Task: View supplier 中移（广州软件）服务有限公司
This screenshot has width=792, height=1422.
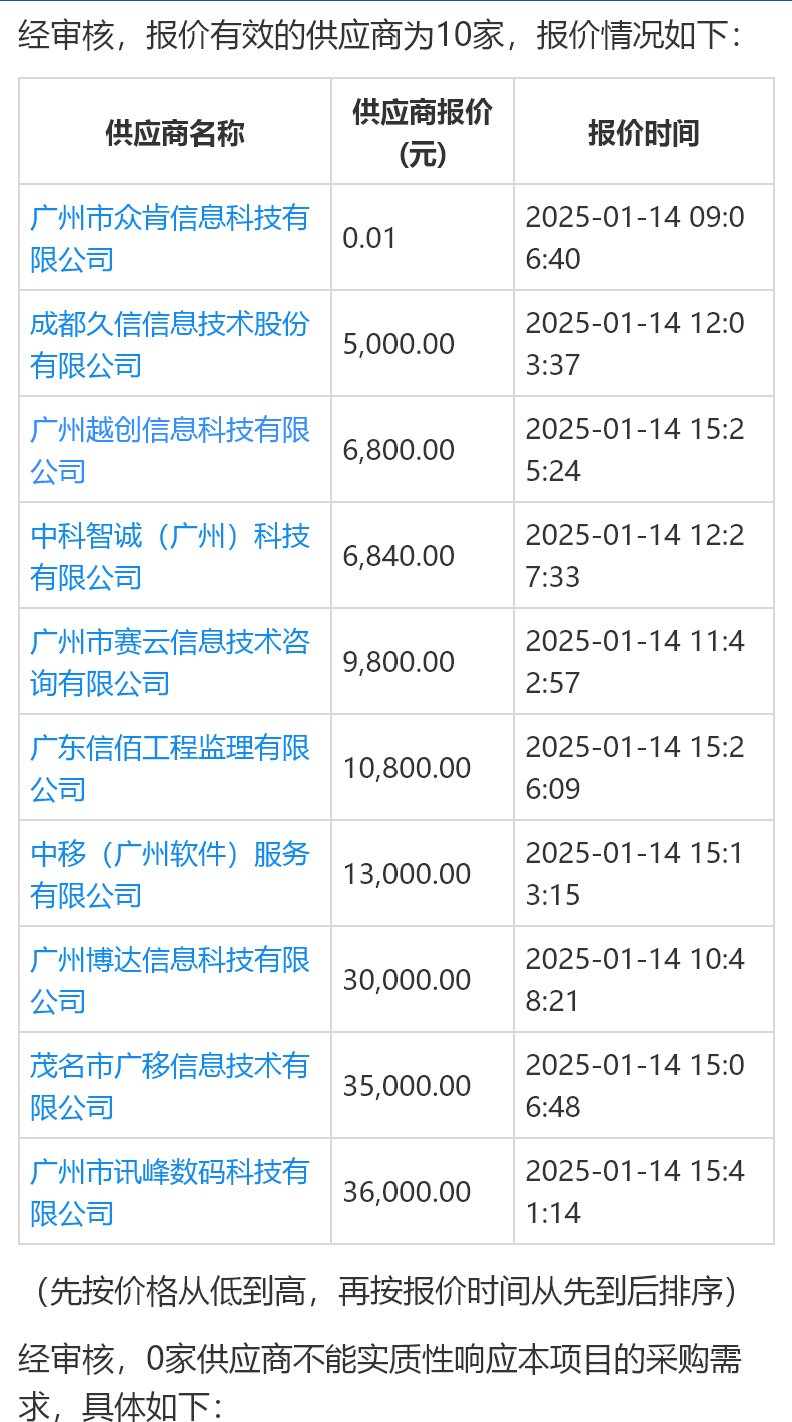Action: (170, 854)
